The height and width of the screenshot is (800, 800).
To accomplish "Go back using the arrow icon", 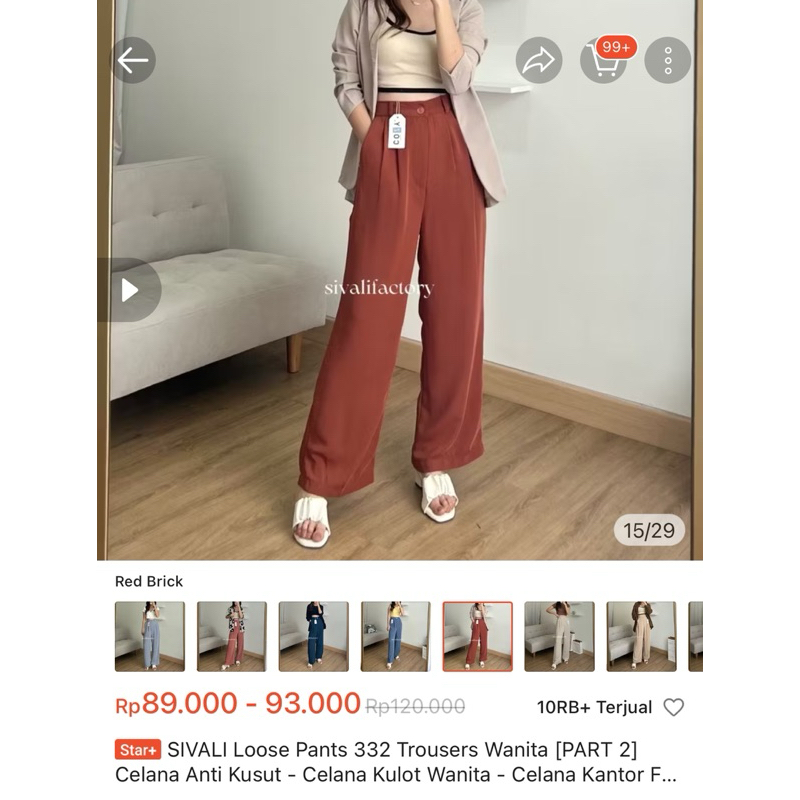I will pos(133,60).
